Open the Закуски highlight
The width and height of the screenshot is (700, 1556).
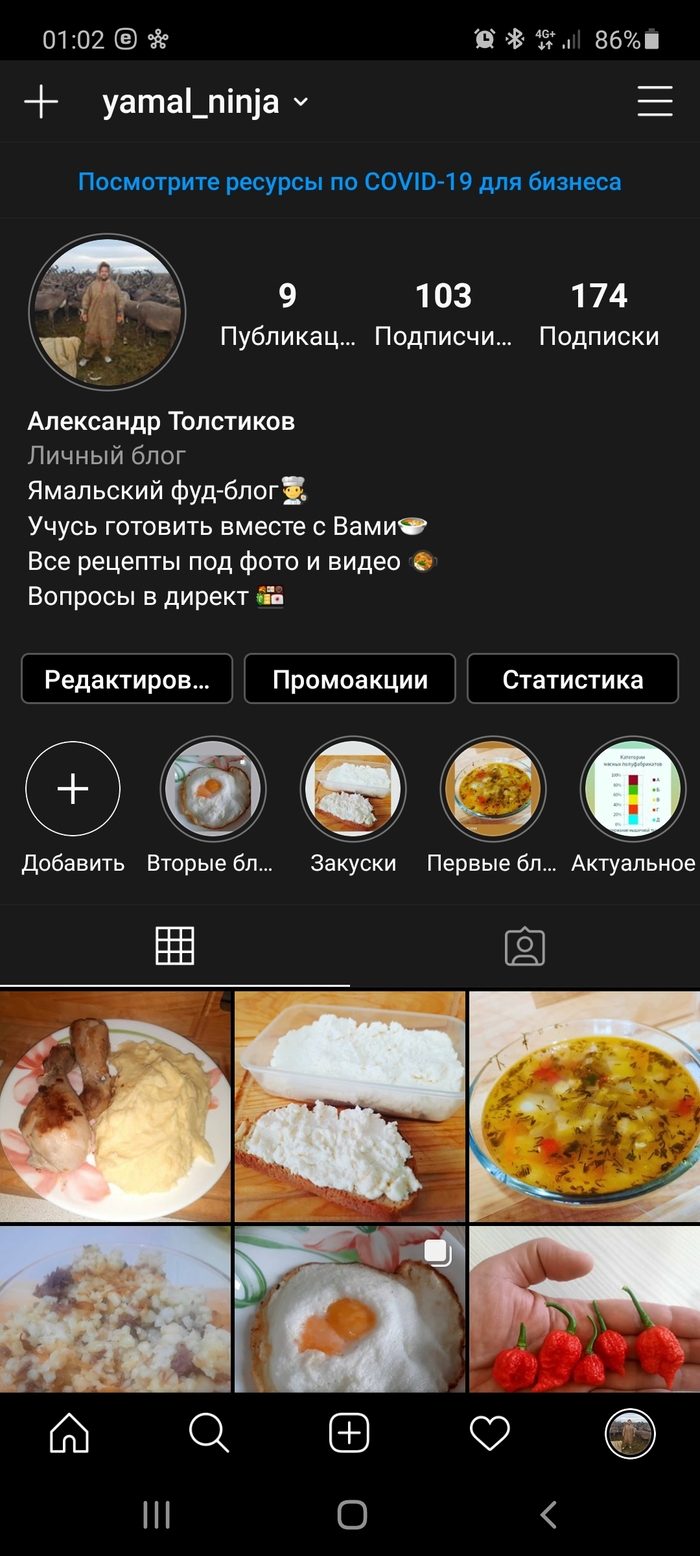(353, 790)
